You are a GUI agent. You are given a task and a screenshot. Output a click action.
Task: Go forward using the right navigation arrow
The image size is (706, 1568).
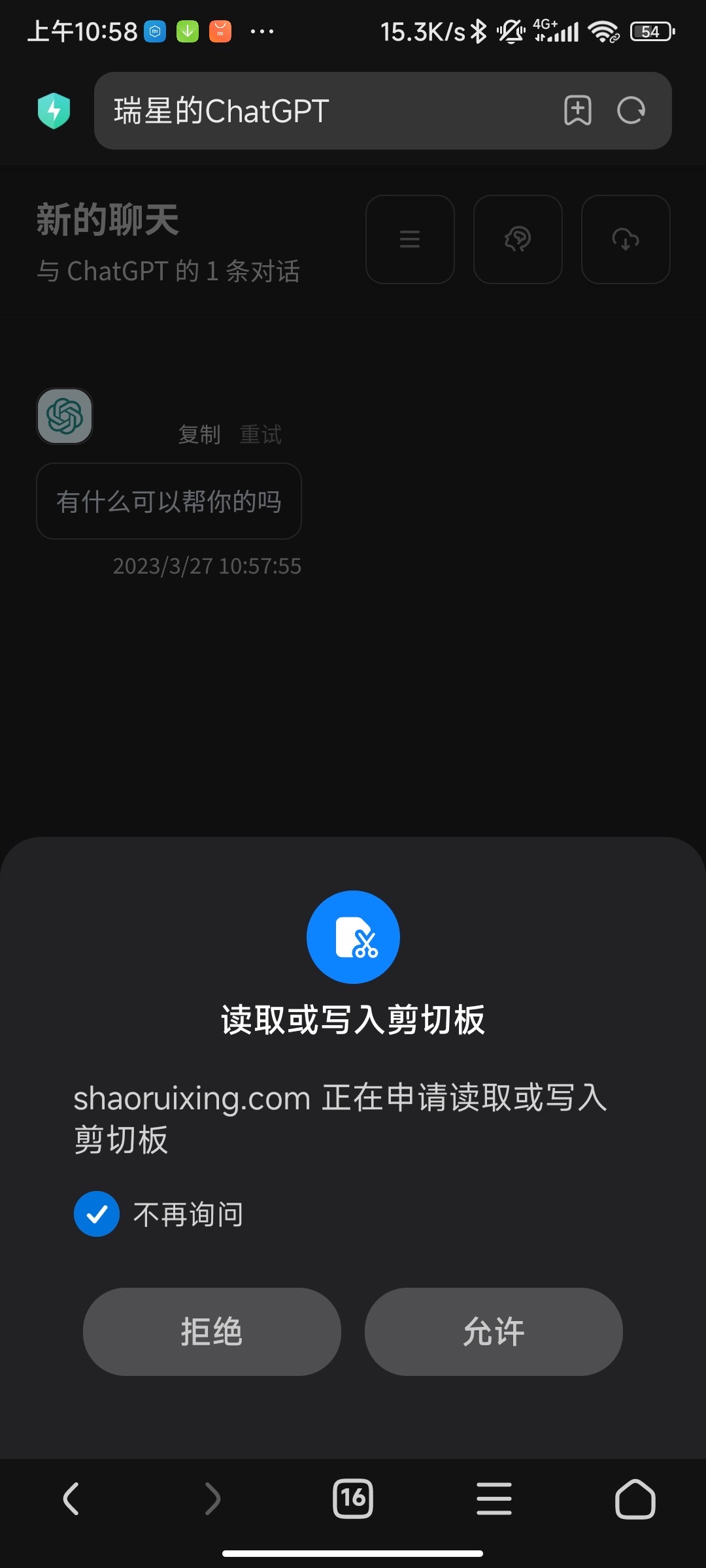(212, 1499)
